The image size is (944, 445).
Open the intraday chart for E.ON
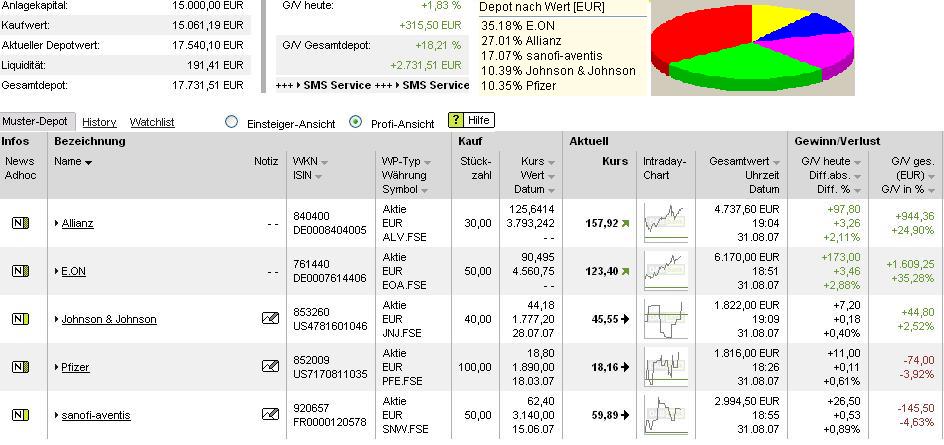coord(665,271)
